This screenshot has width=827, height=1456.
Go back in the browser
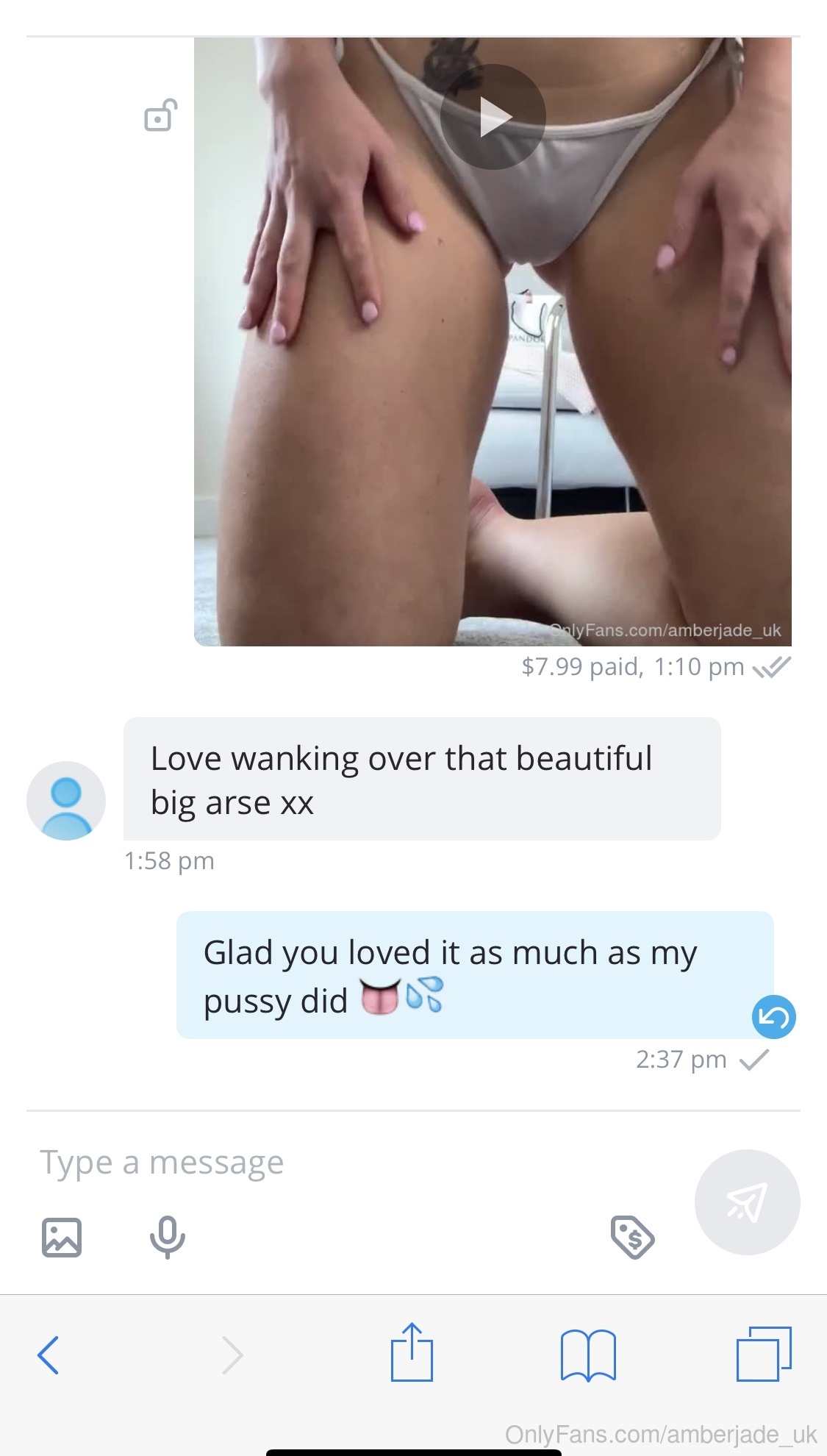[49, 1355]
